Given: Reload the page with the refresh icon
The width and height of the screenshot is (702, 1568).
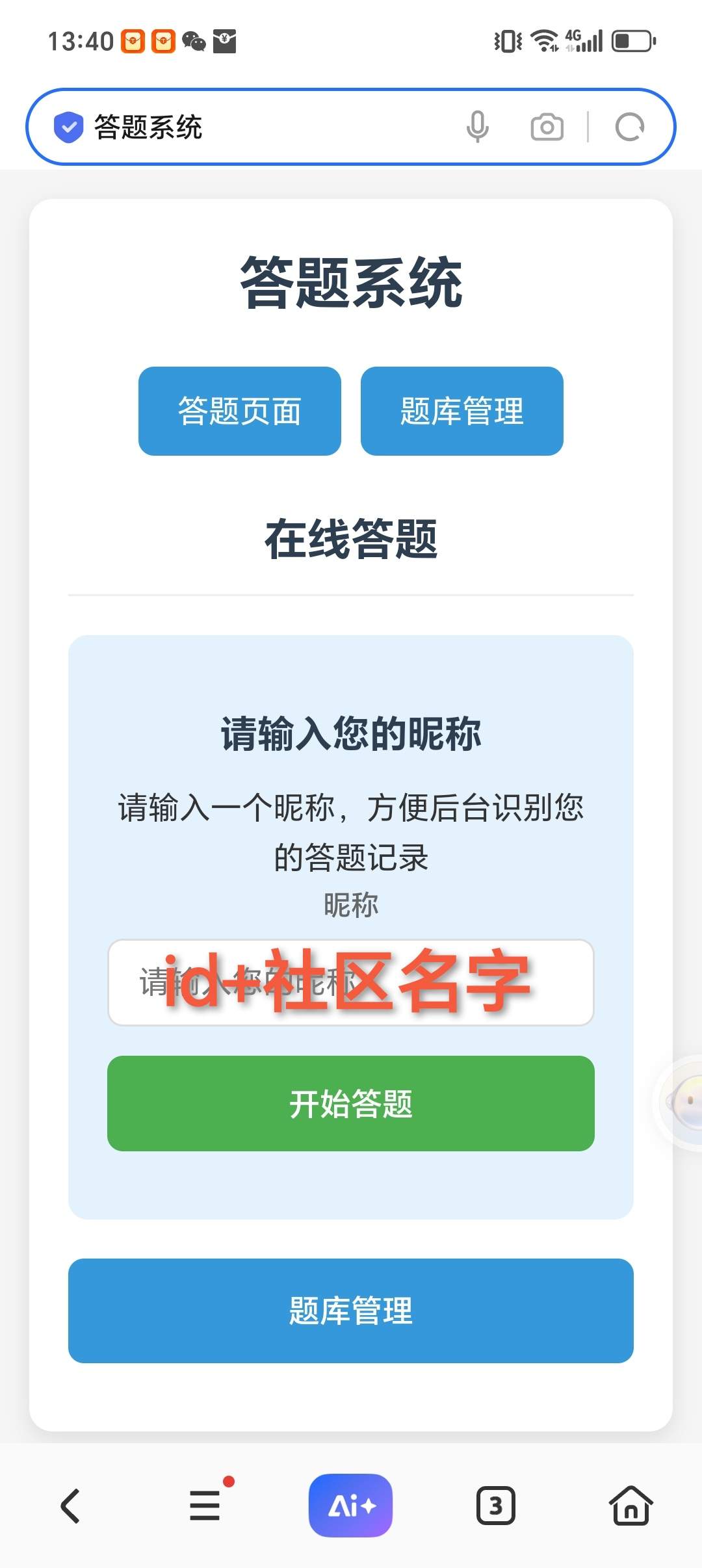Looking at the screenshot, I should point(629,127).
